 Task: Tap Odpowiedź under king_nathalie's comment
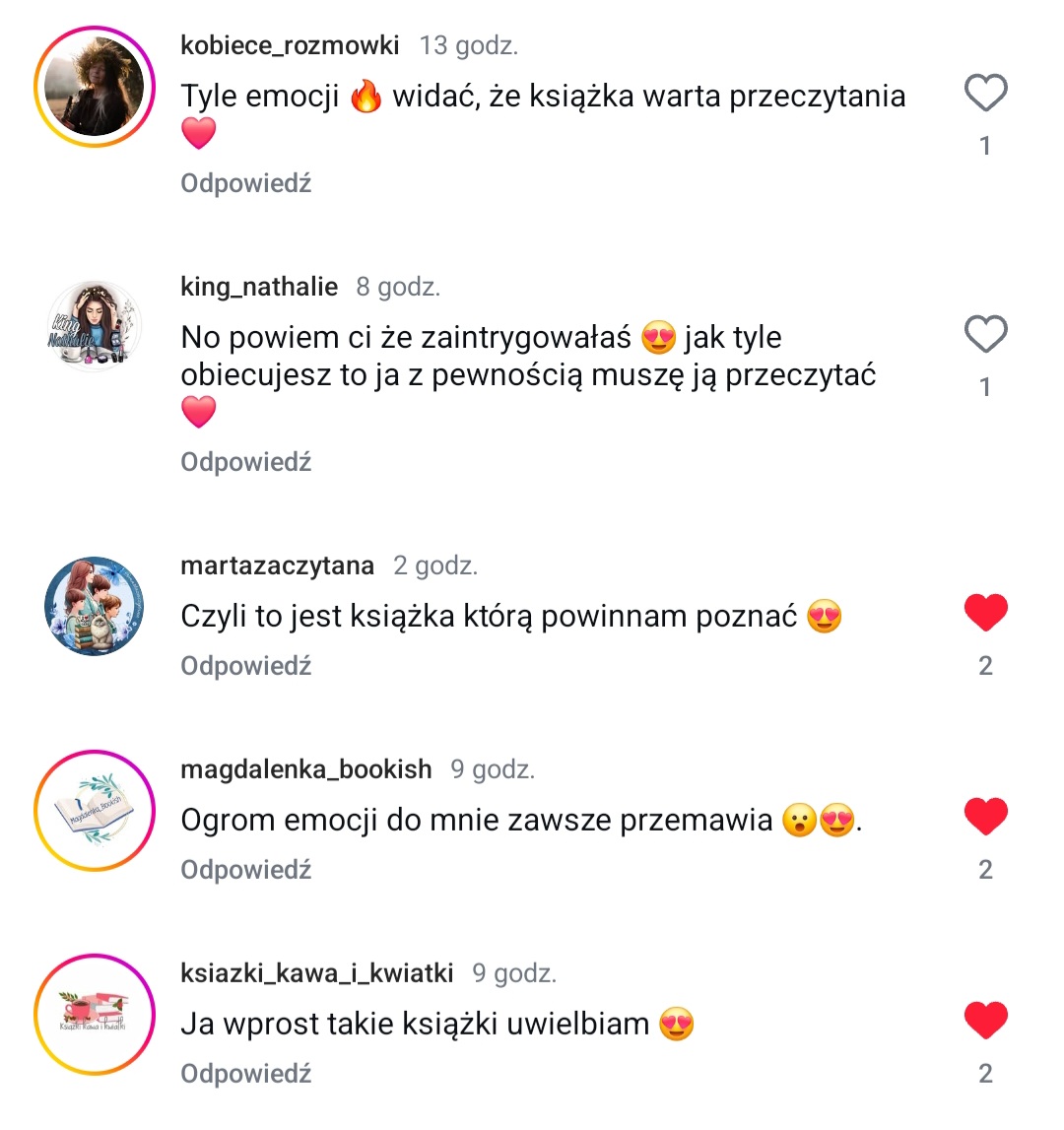click(245, 462)
